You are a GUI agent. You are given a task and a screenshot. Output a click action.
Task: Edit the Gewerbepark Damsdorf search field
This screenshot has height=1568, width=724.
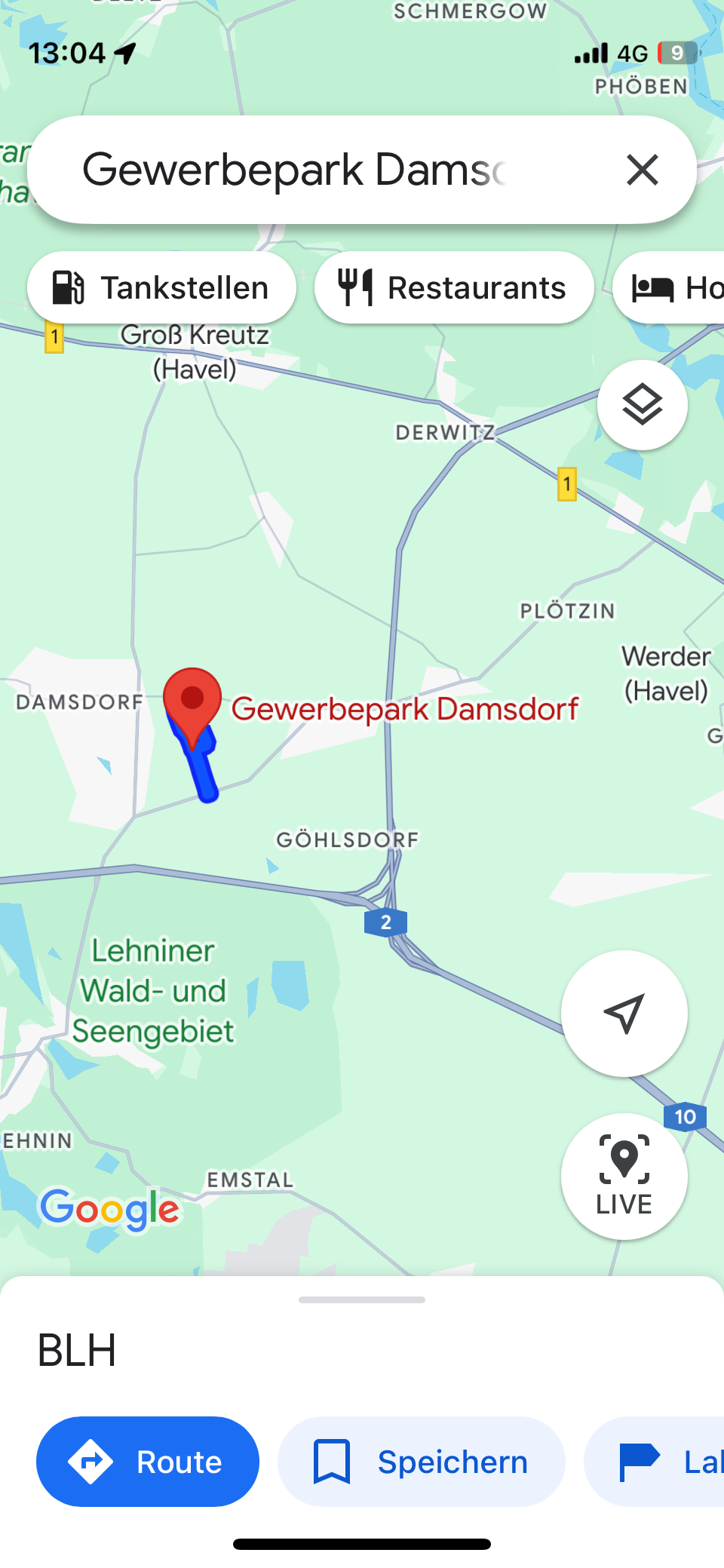(317, 170)
